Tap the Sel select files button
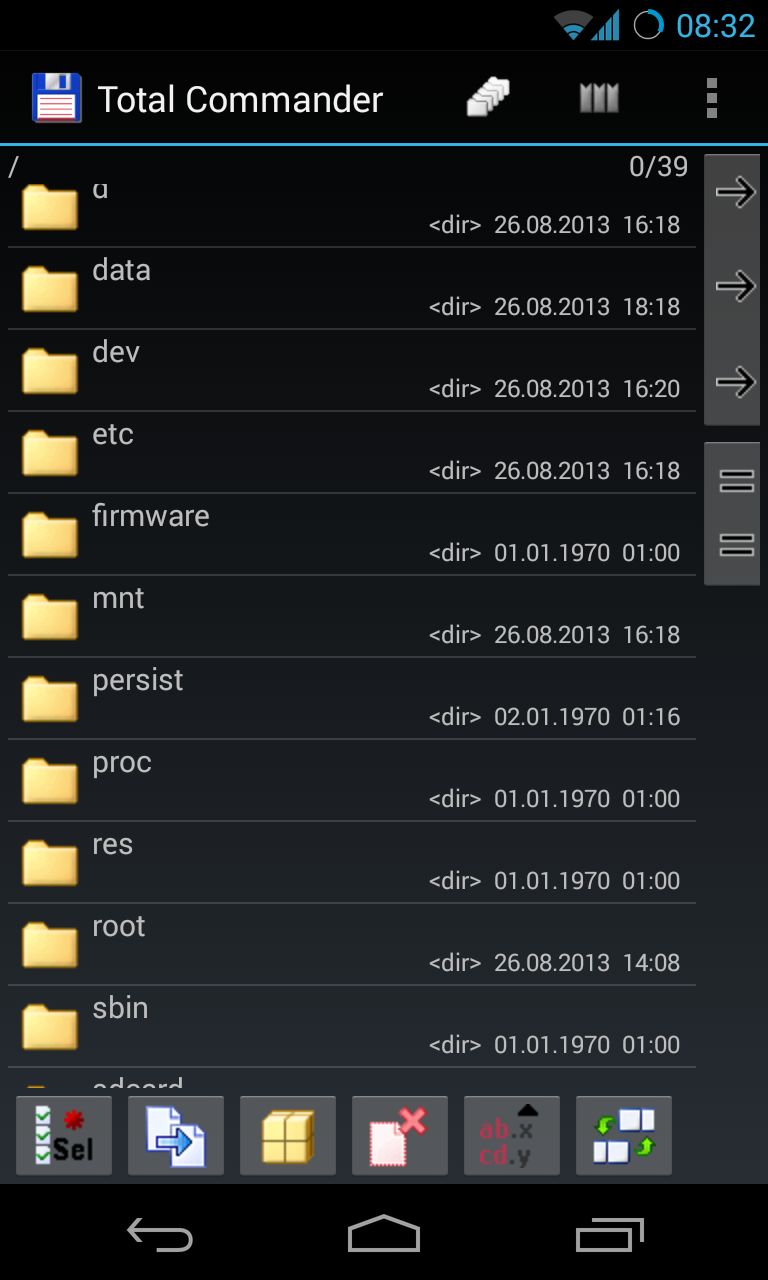Image resolution: width=768 pixels, height=1280 pixels. click(x=64, y=1136)
